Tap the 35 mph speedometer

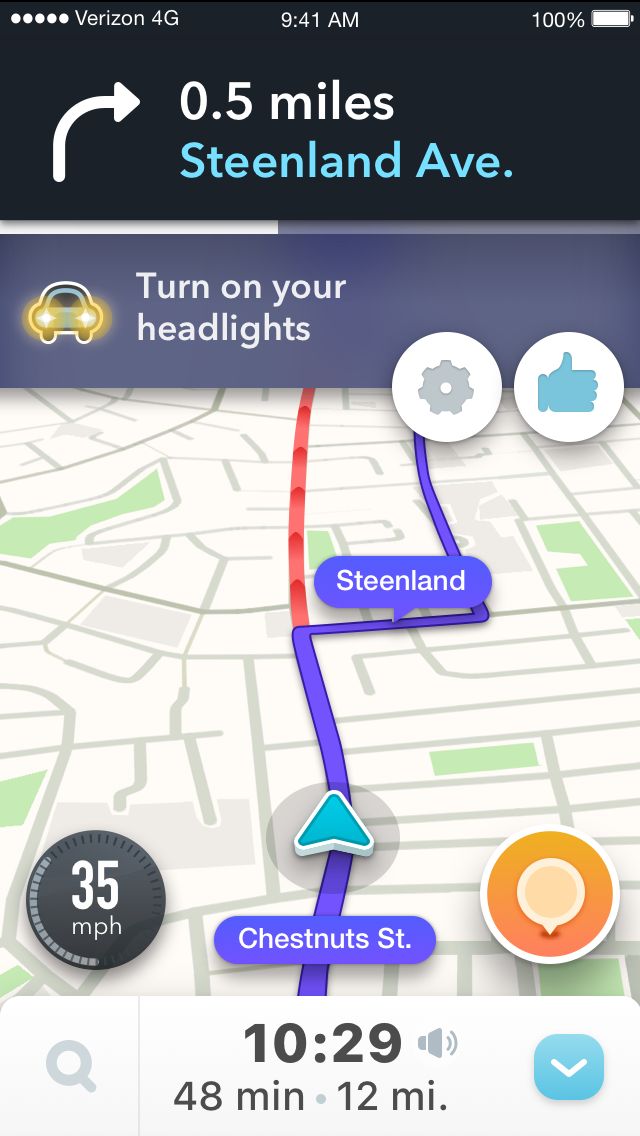click(x=95, y=899)
